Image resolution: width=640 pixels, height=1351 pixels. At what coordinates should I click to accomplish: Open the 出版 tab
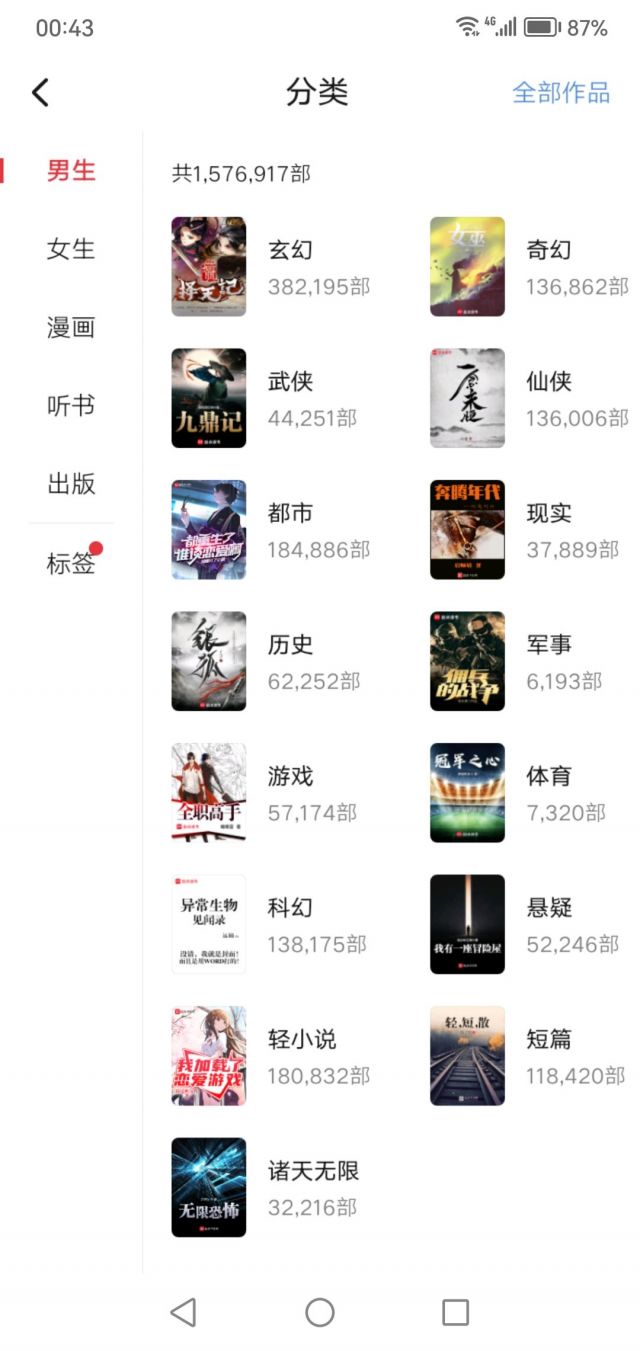[x=71, y=484]
